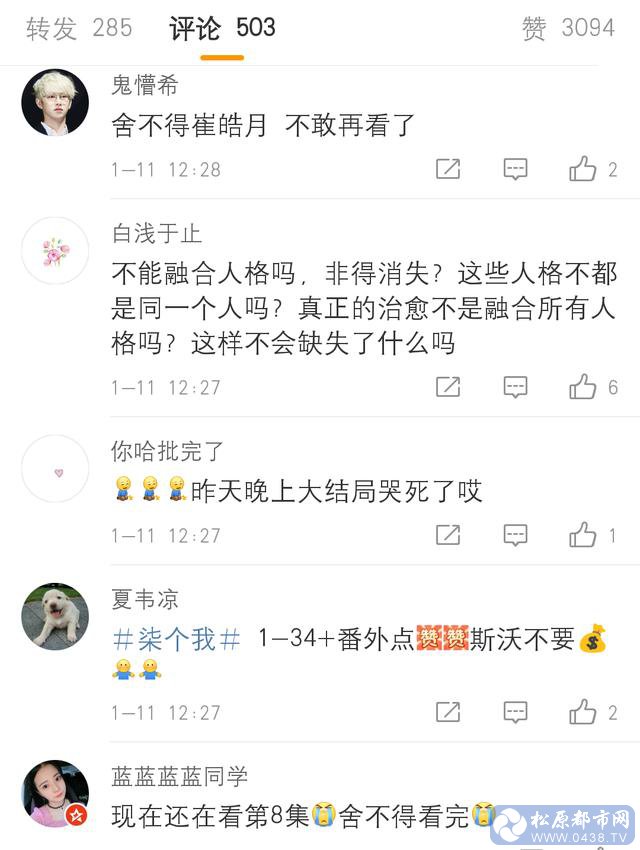The height and width of the screenshot is (850, 640).
Task: Open 夏韦凉's puppy avatar profile
Action: tap(55, 616)
